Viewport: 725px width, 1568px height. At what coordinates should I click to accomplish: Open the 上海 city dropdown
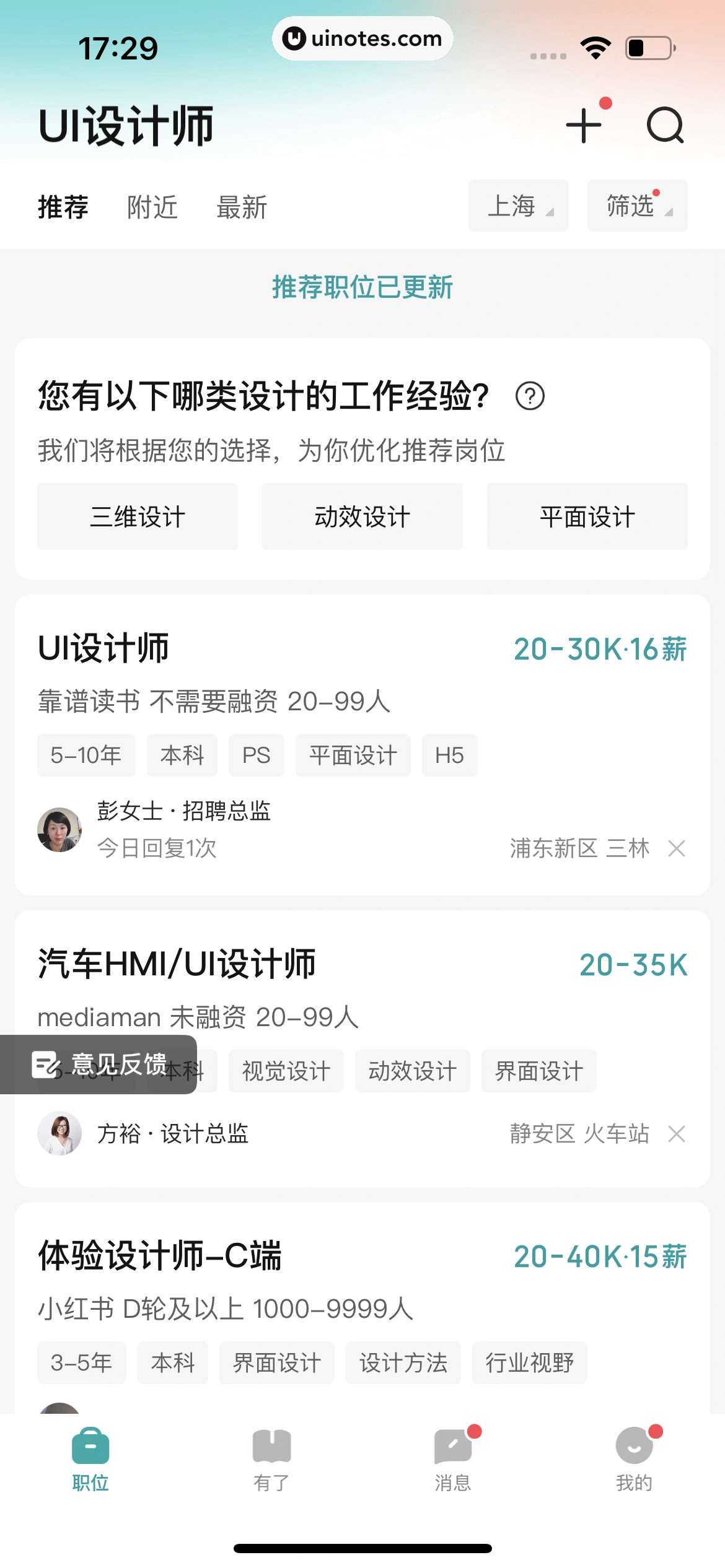[x=518, y=206]
